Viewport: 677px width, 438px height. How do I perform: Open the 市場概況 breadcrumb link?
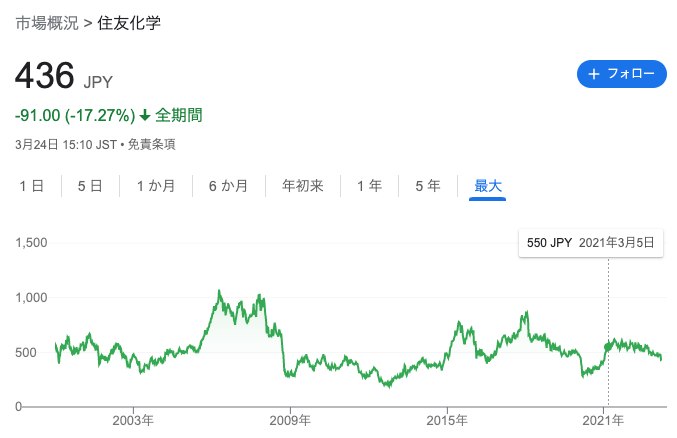click(49, 22)
